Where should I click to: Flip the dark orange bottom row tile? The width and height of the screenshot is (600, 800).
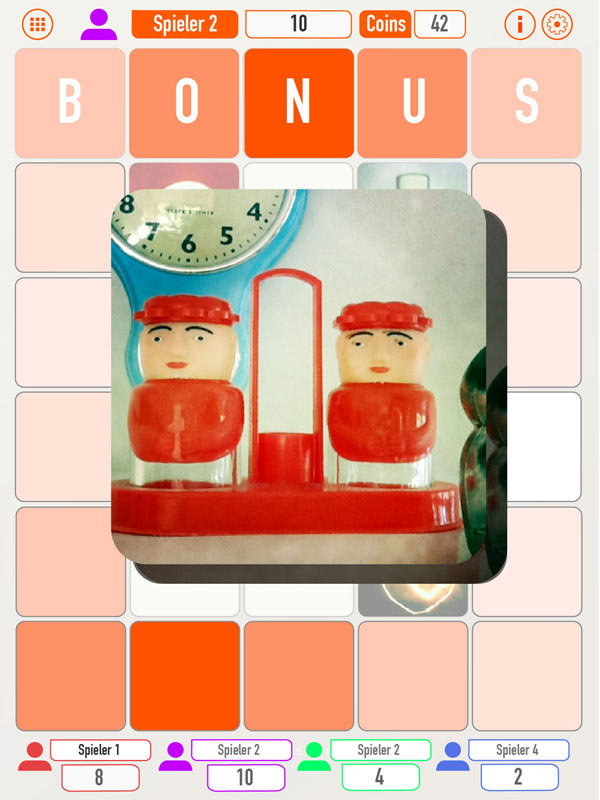(185, 676)
